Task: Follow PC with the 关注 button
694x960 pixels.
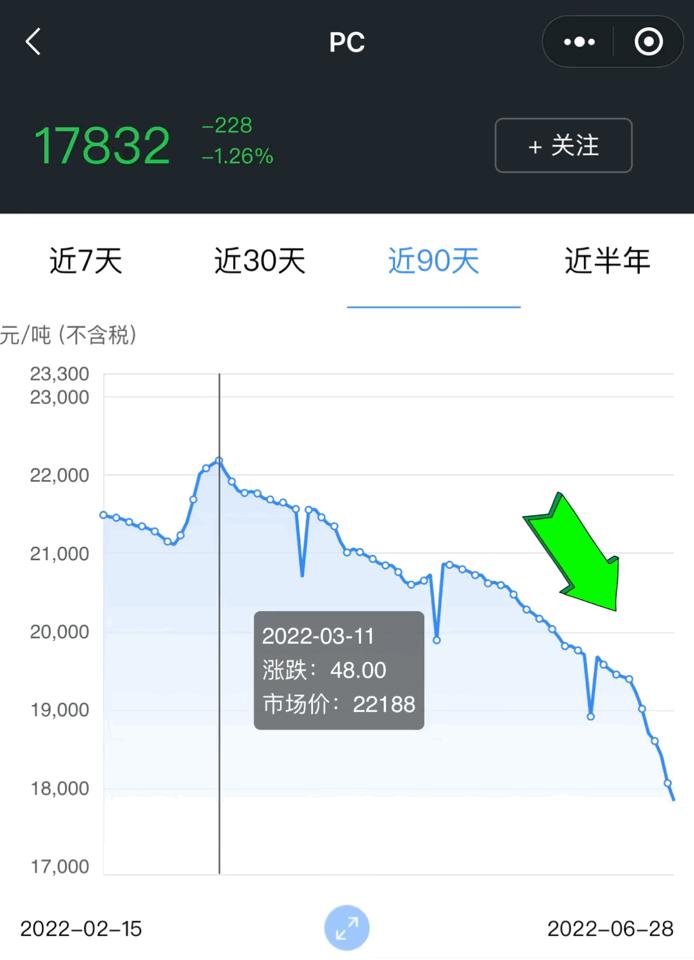Action: (x=563, y=146)
